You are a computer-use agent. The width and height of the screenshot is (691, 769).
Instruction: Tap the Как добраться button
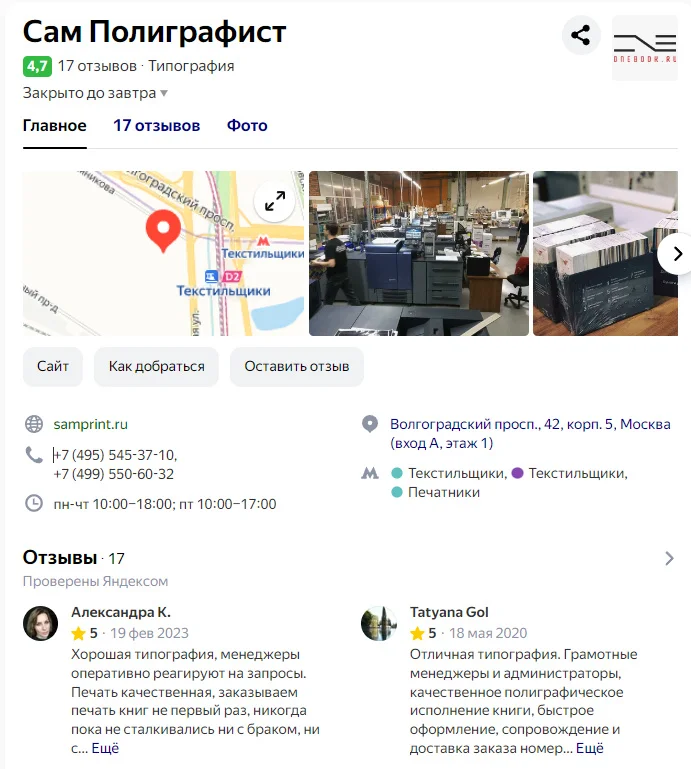tap(156, 366)
